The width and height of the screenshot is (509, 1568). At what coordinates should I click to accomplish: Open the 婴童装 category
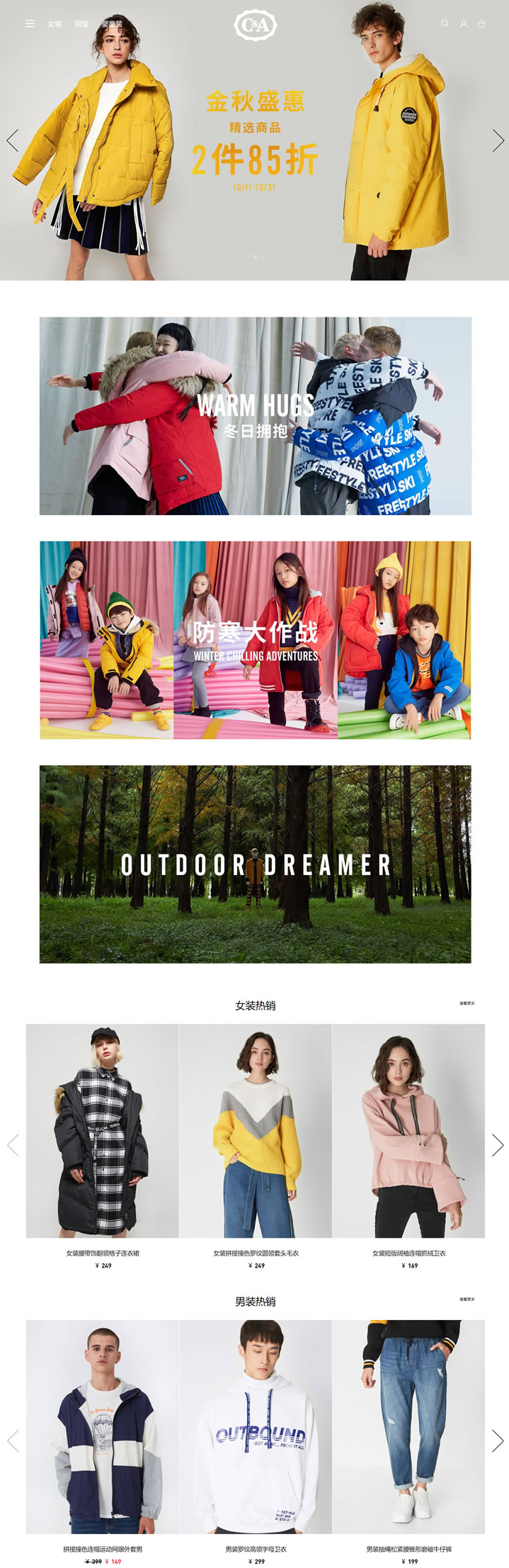(112, 24)
